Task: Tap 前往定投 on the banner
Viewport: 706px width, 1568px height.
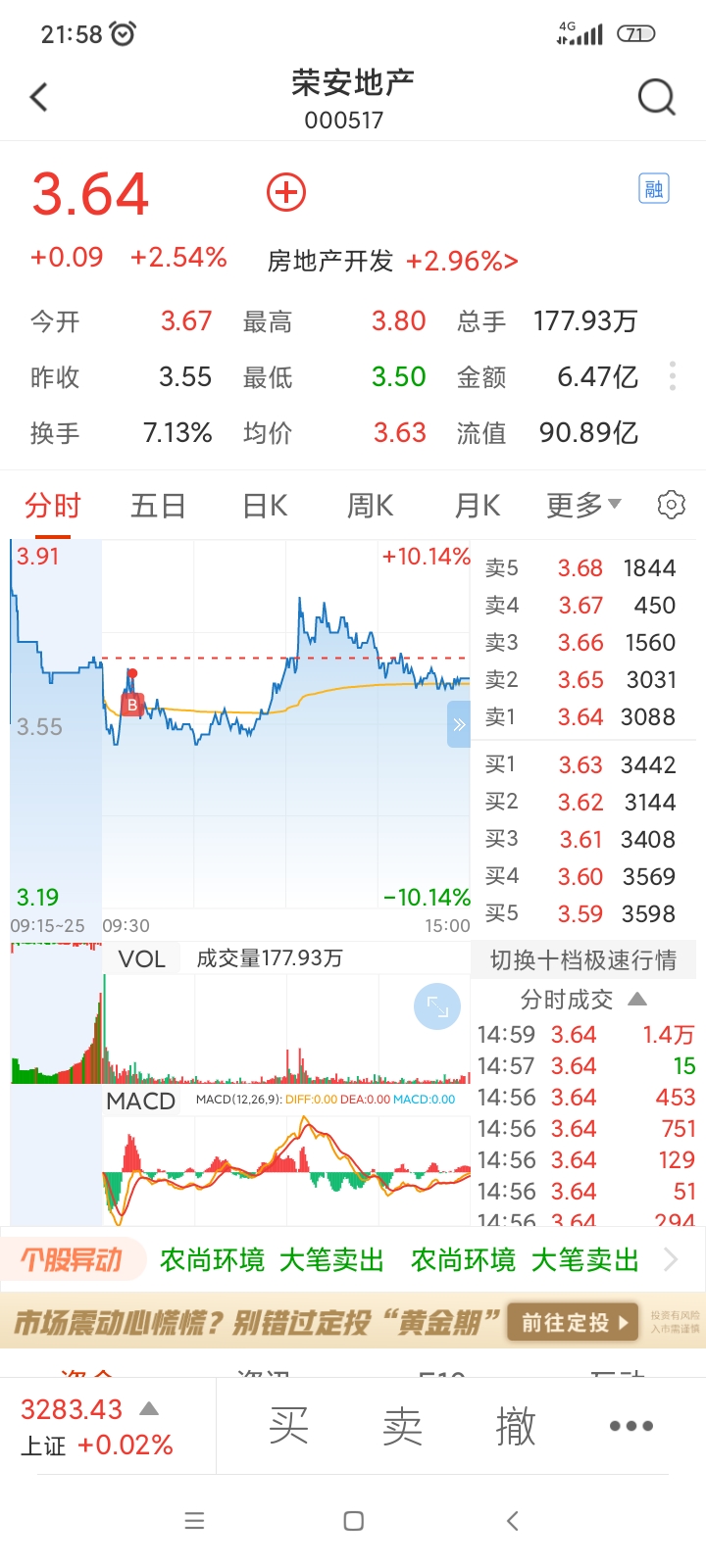Action: 573,1323
